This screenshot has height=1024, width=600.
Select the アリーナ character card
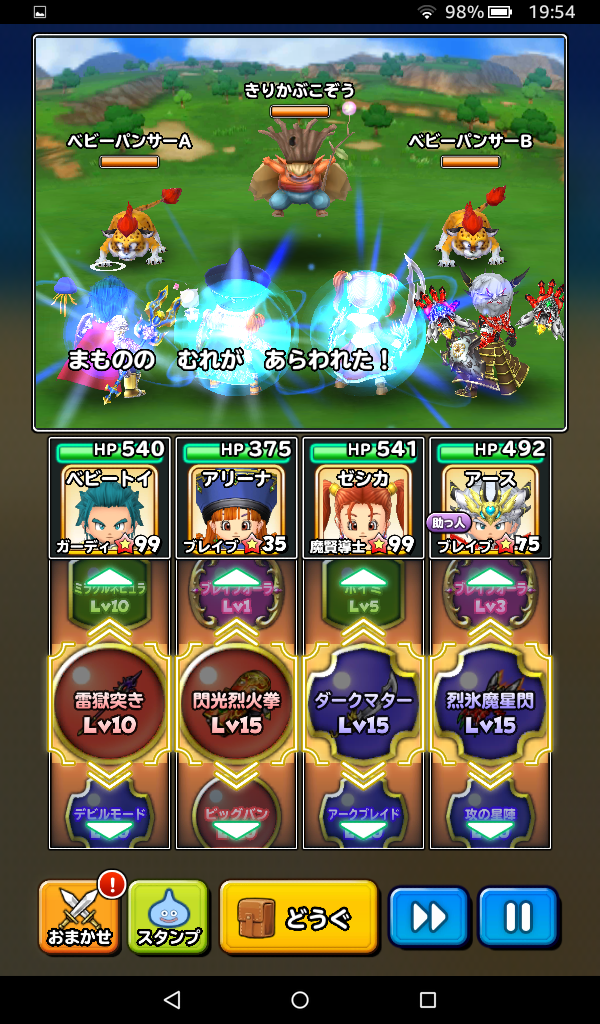coord(237,498)
